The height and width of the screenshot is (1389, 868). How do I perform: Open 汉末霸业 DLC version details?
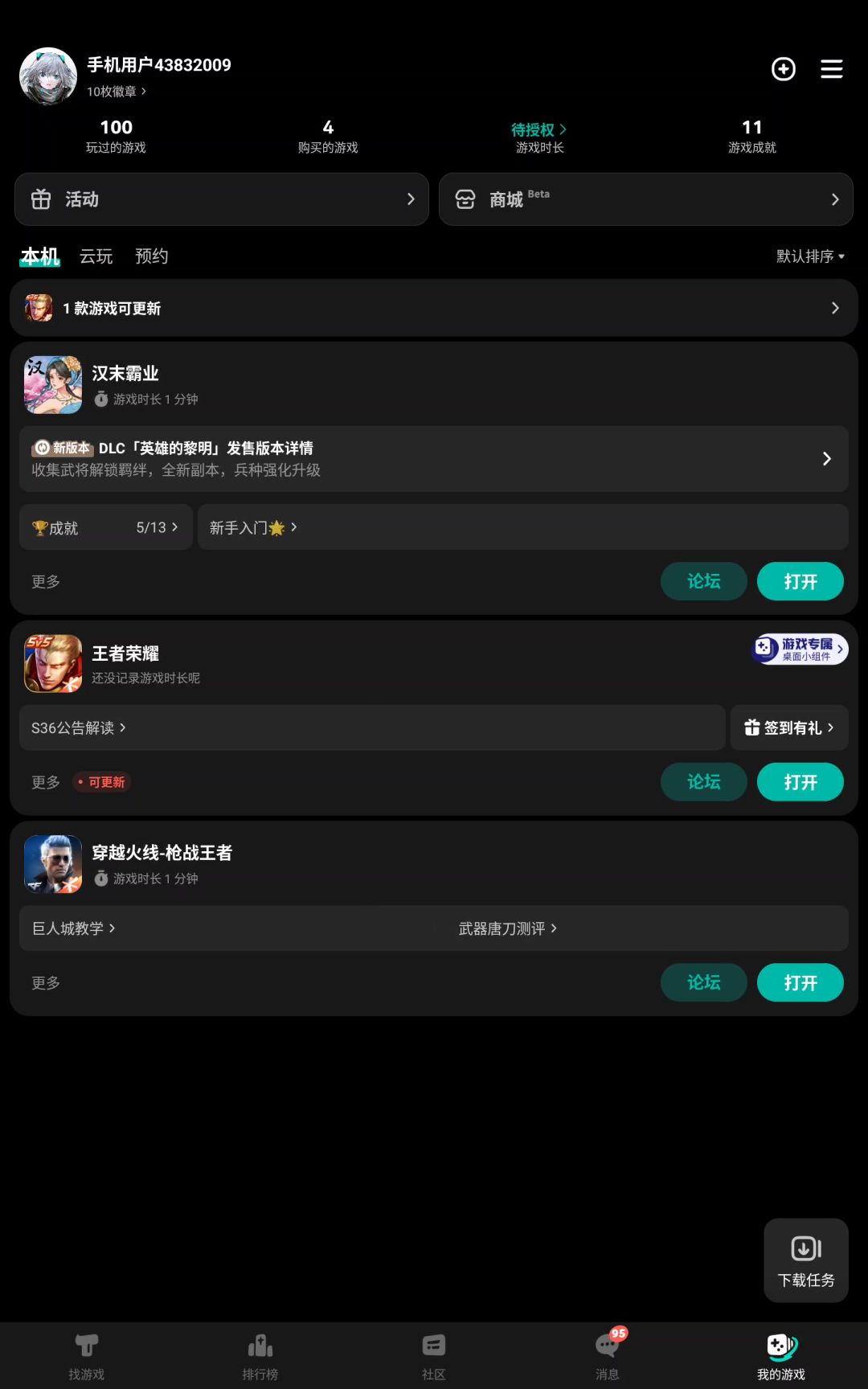tap(434, 458)
